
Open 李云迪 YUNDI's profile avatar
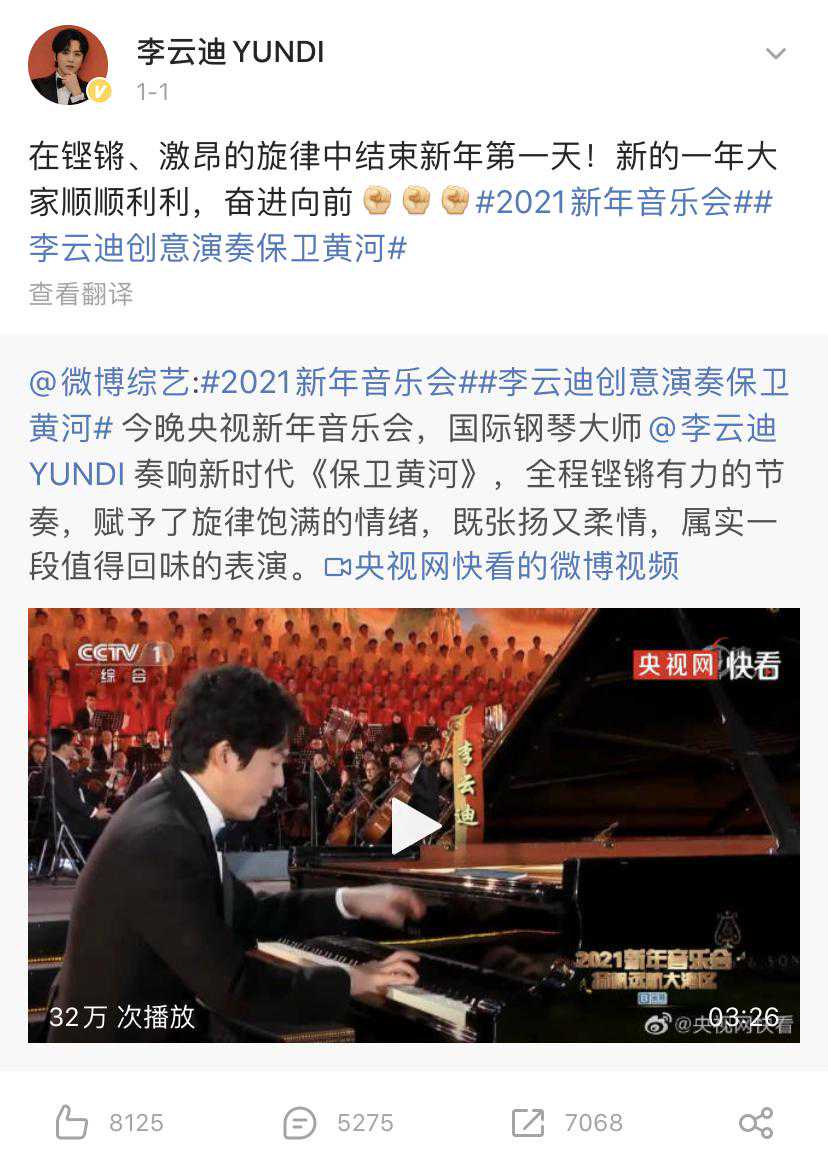click(x=68, y=66)
